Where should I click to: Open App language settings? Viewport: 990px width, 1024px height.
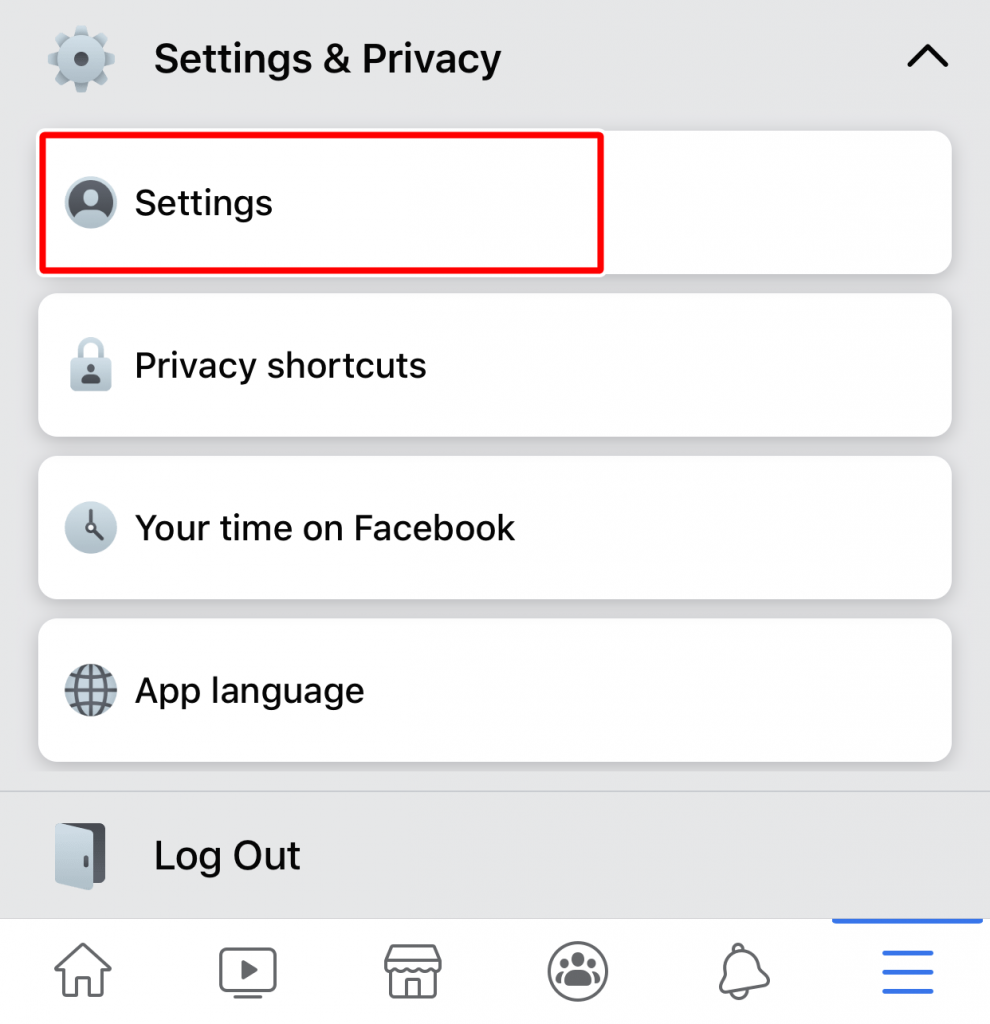(494, 691)
